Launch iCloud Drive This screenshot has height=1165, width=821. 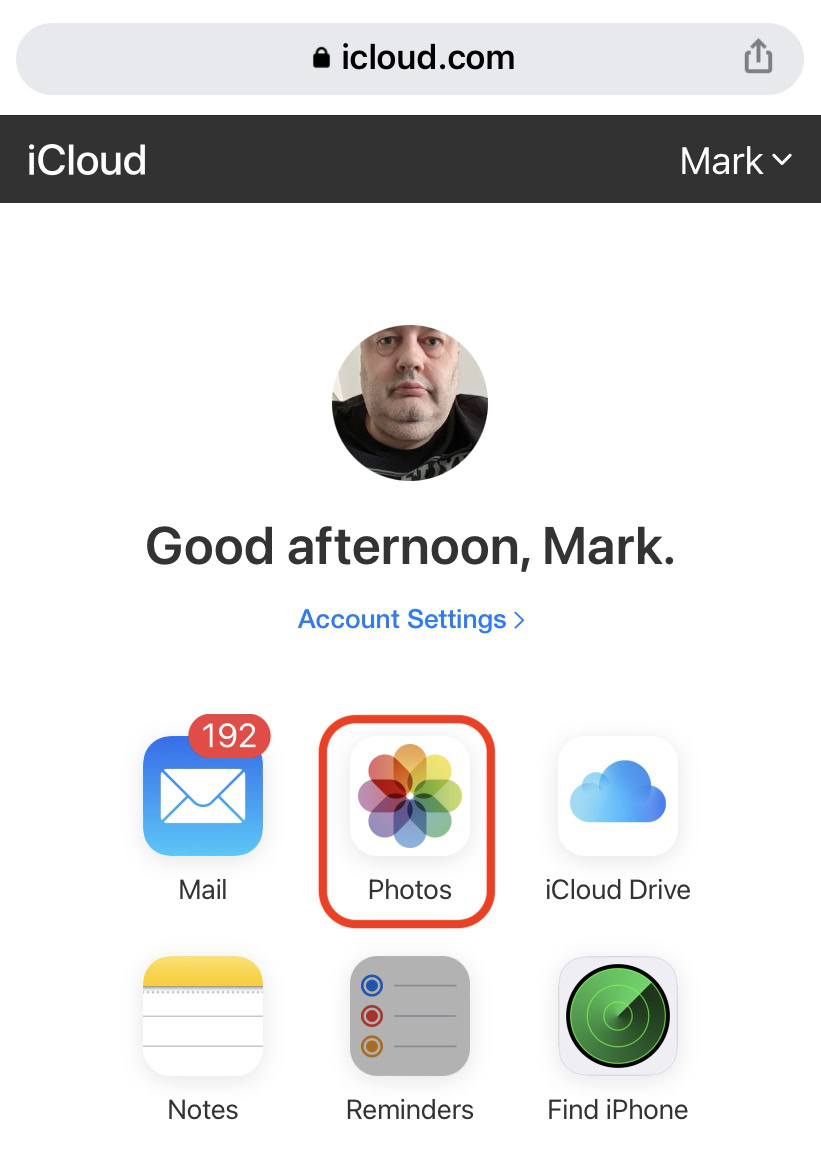tap(617, 795)
